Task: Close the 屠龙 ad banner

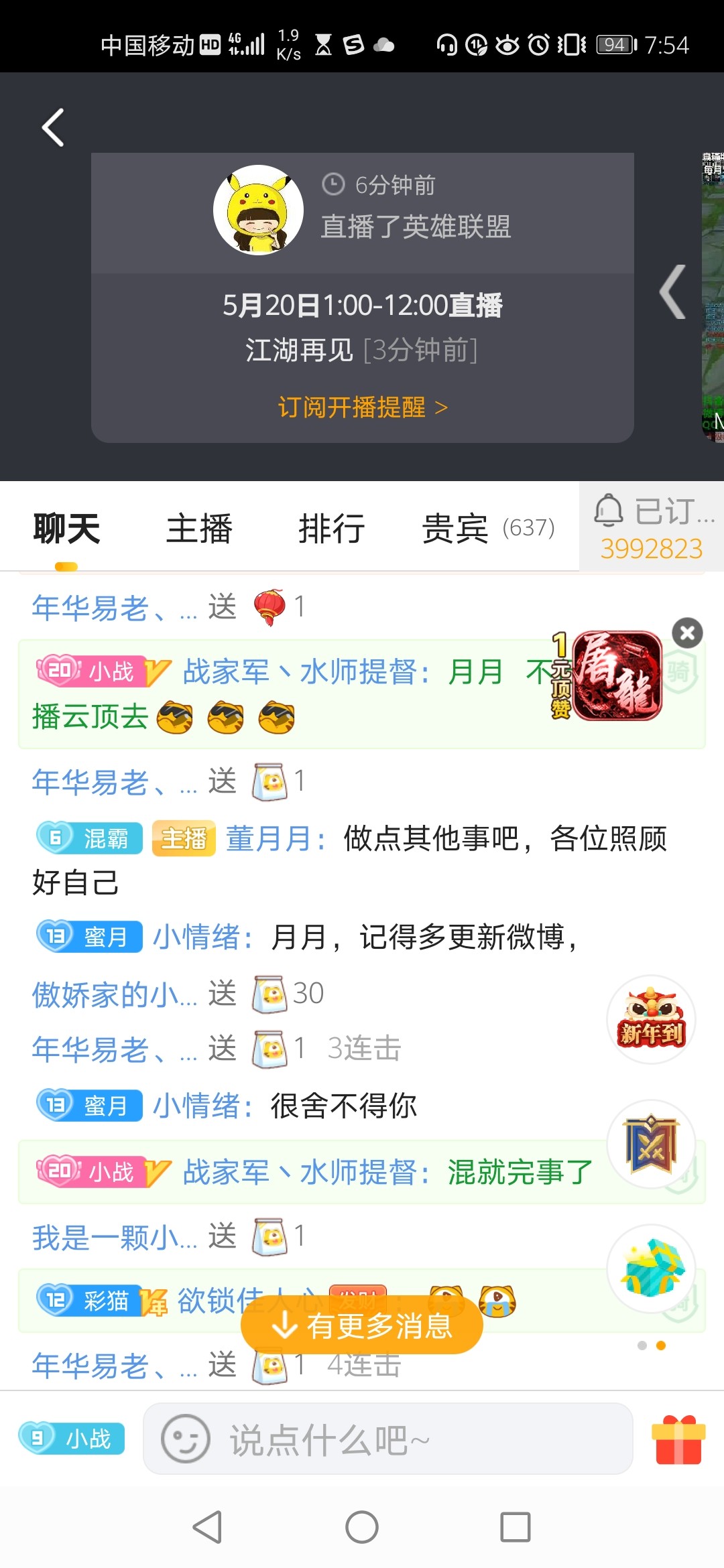Action: click(687, 633)
